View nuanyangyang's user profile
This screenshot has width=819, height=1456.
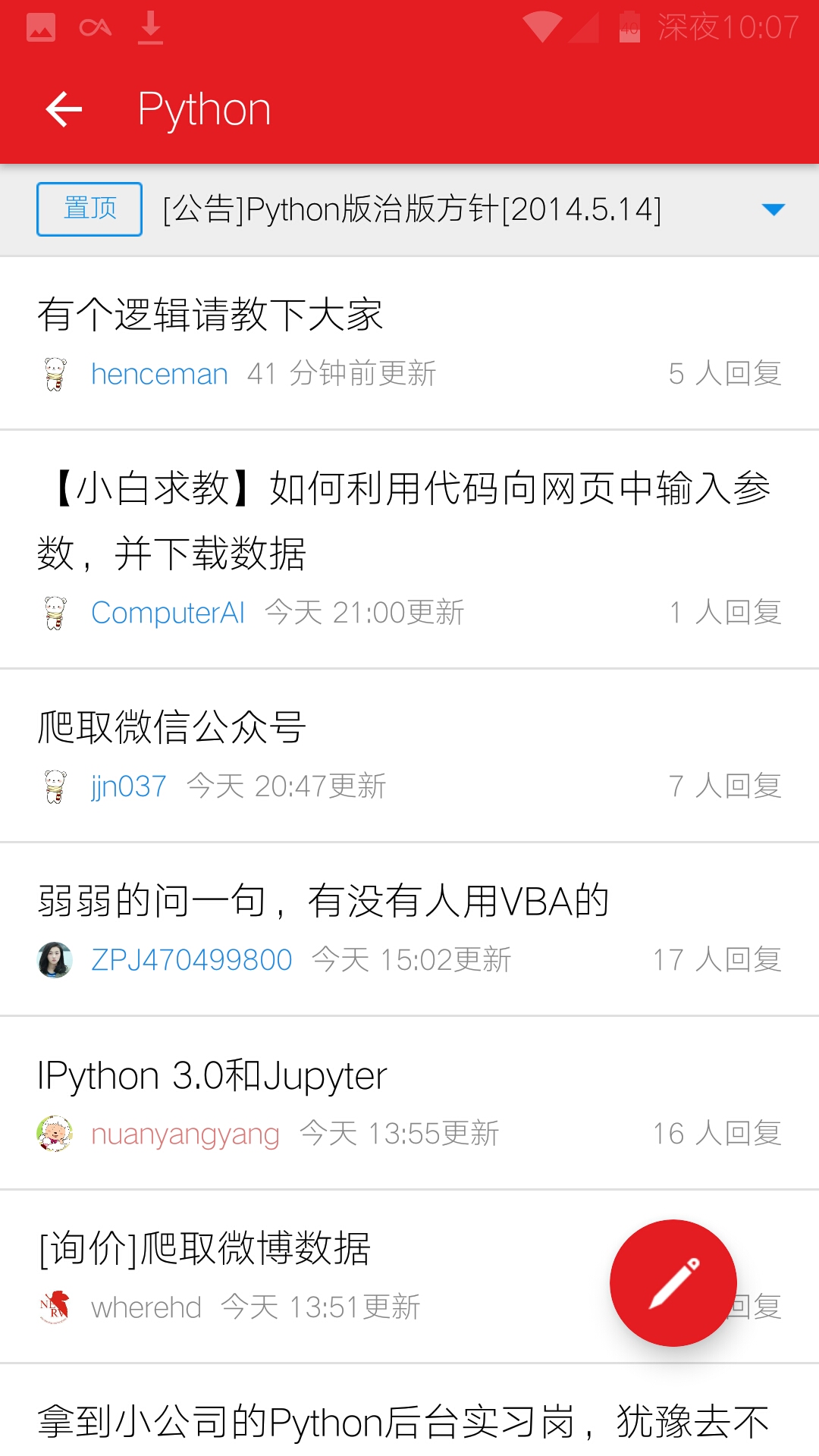pos(185,1134)
